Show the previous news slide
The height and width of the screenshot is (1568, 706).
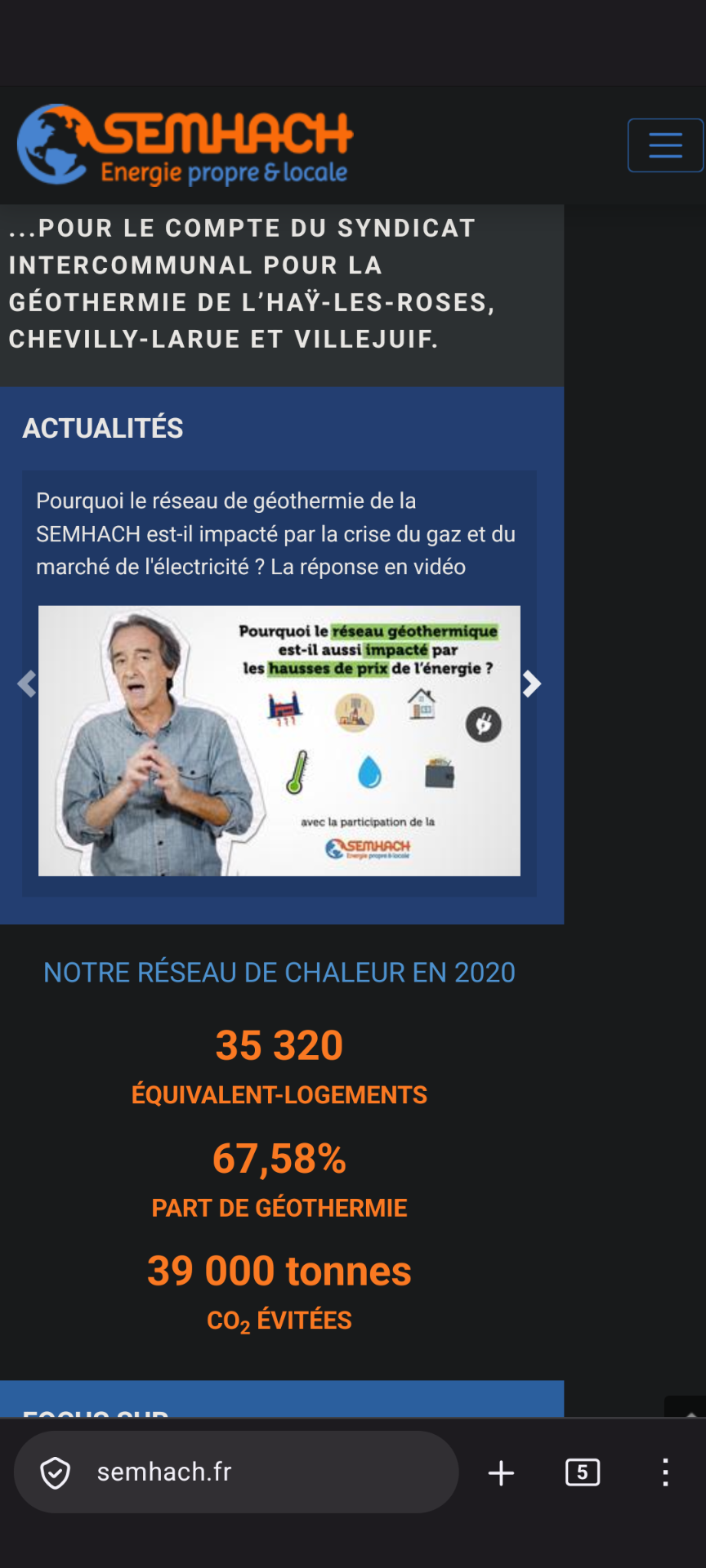point(27,684)
